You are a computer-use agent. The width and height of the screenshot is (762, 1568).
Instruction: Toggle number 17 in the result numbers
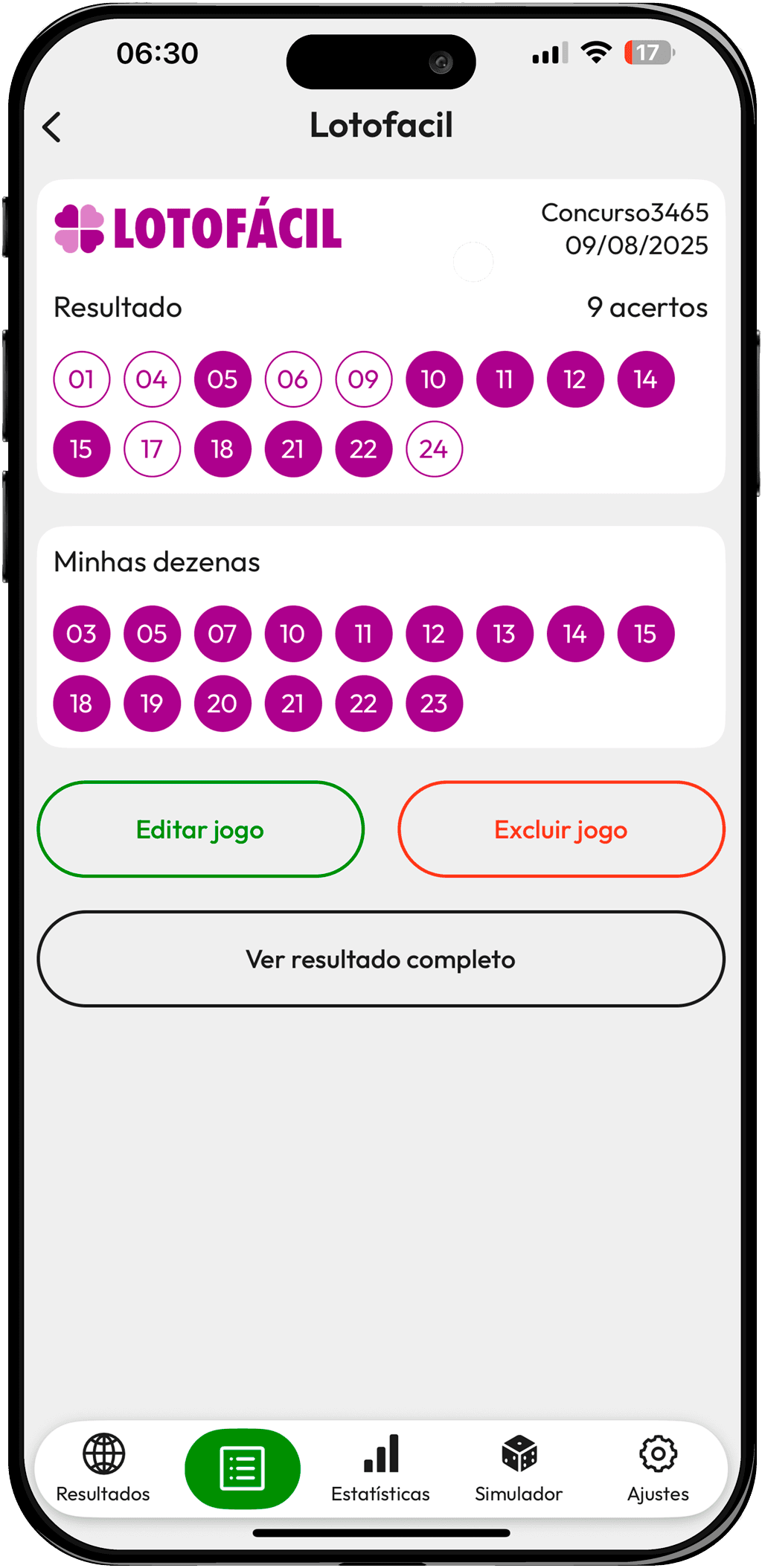tap(151, 448)
